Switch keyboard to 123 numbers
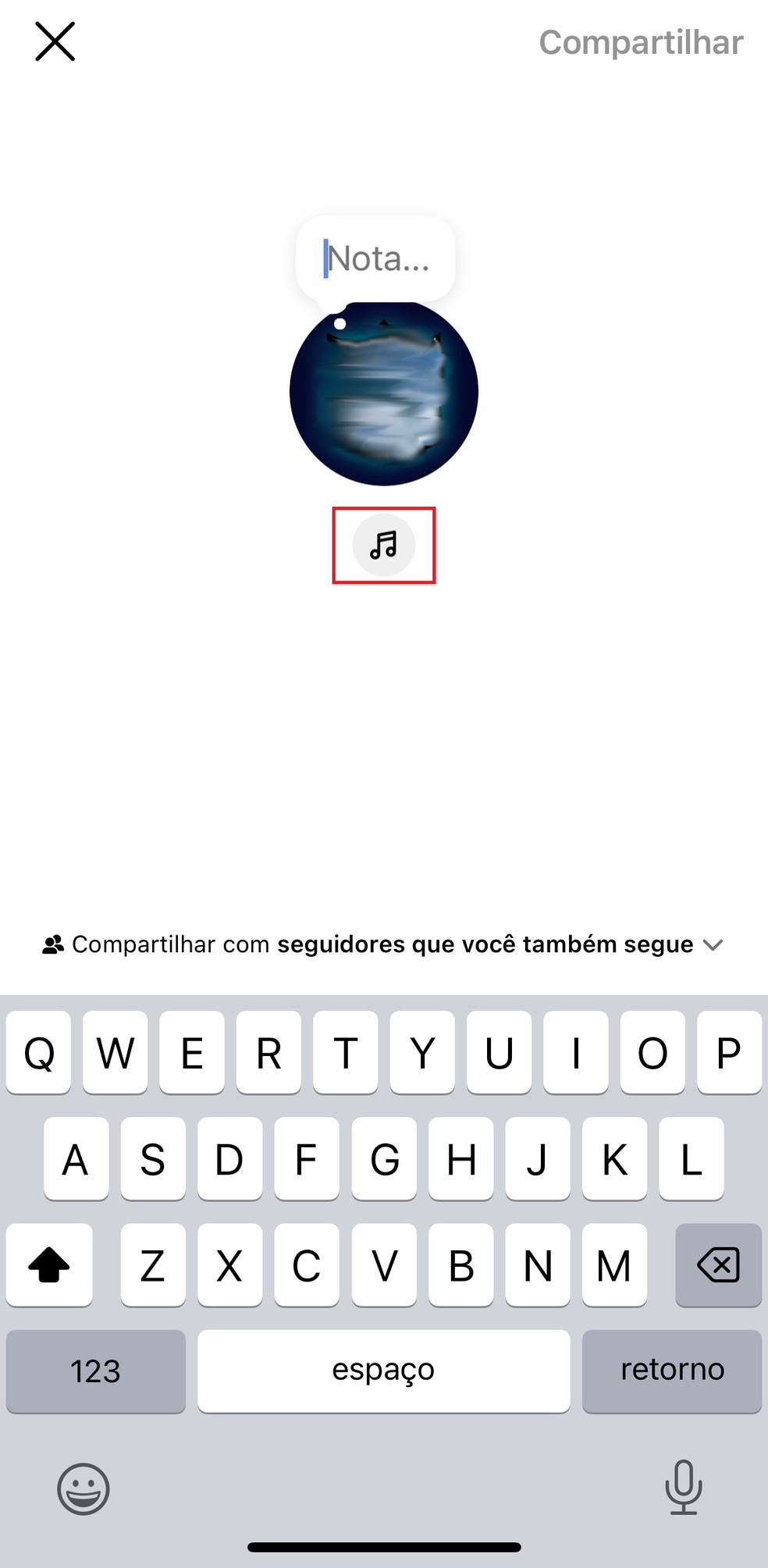The height and width of the screenshot is (1568, 768). 95,1371
